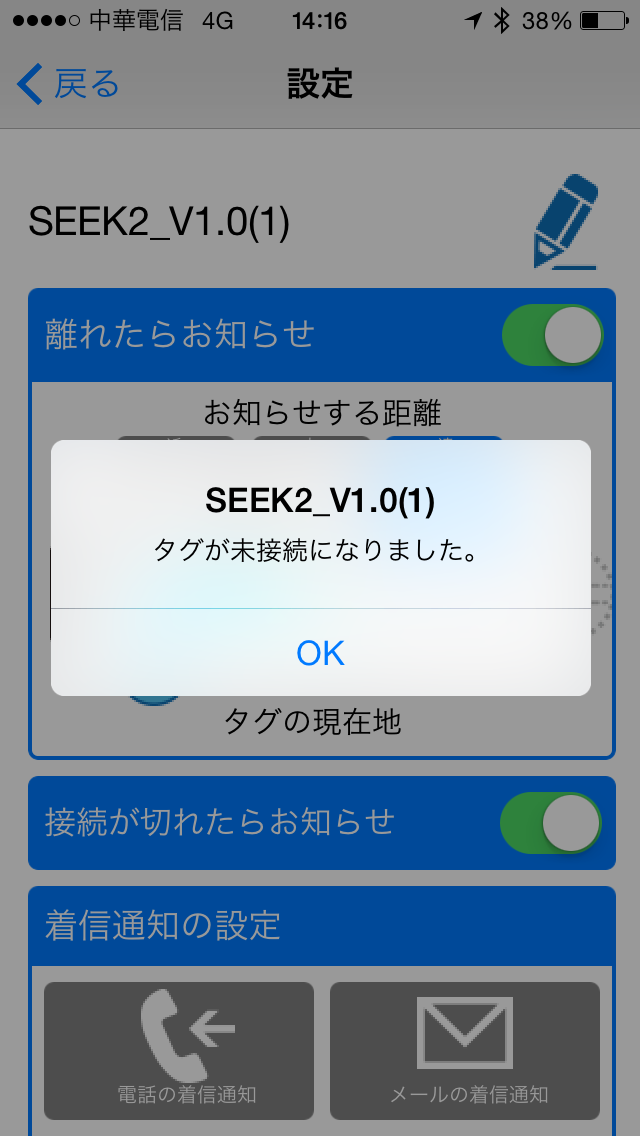Toggle the 離れたらお知らせ switch

tap(553, 335)
